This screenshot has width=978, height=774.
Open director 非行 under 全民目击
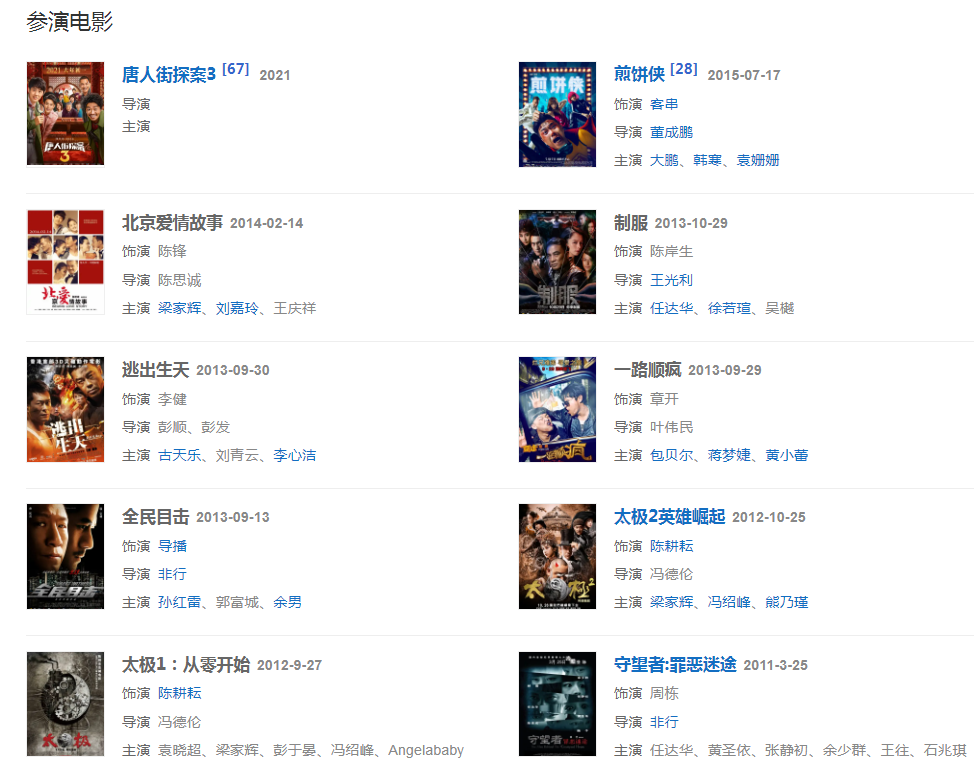[x=172, y=574]
